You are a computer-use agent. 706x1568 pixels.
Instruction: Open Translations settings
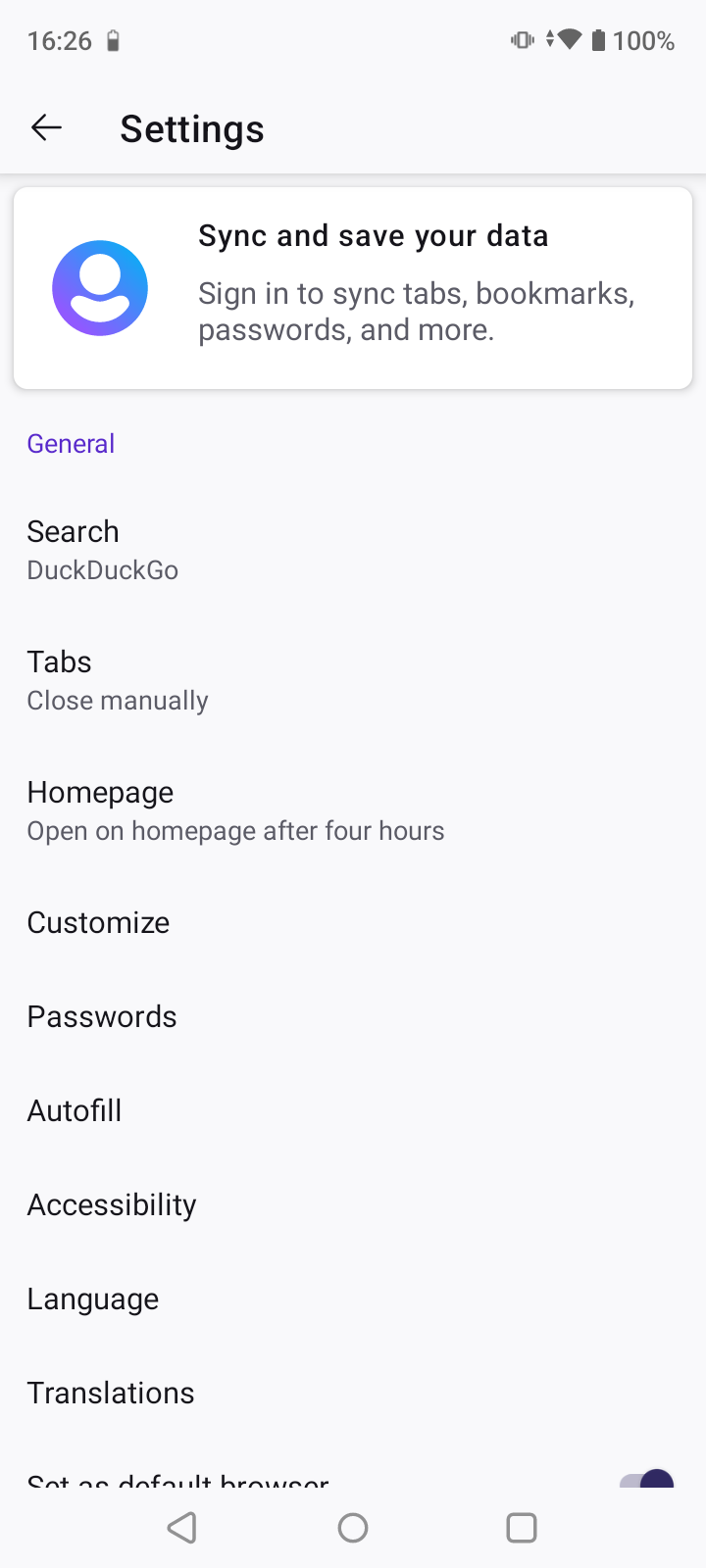click(353, 1393)
